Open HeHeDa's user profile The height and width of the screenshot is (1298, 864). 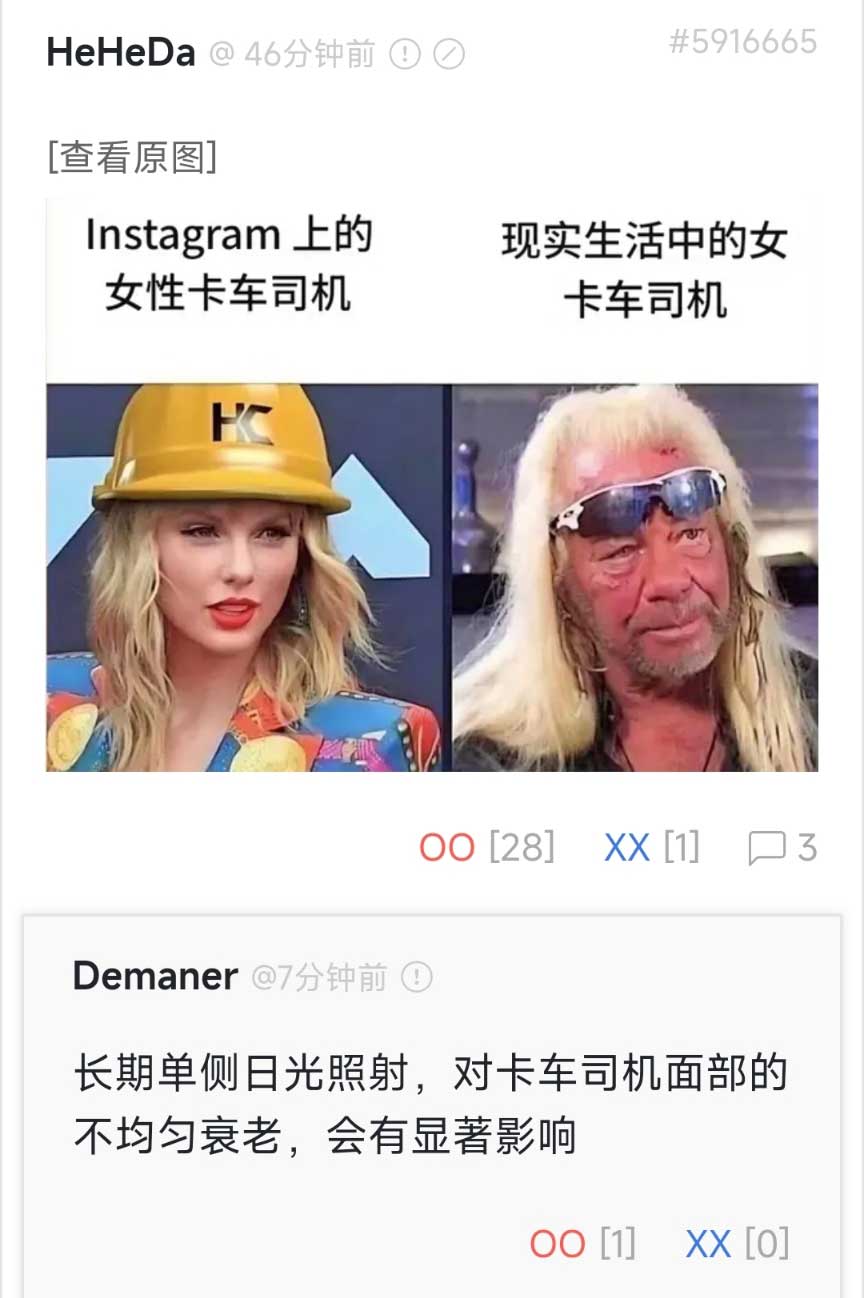[x=120, y=52]
